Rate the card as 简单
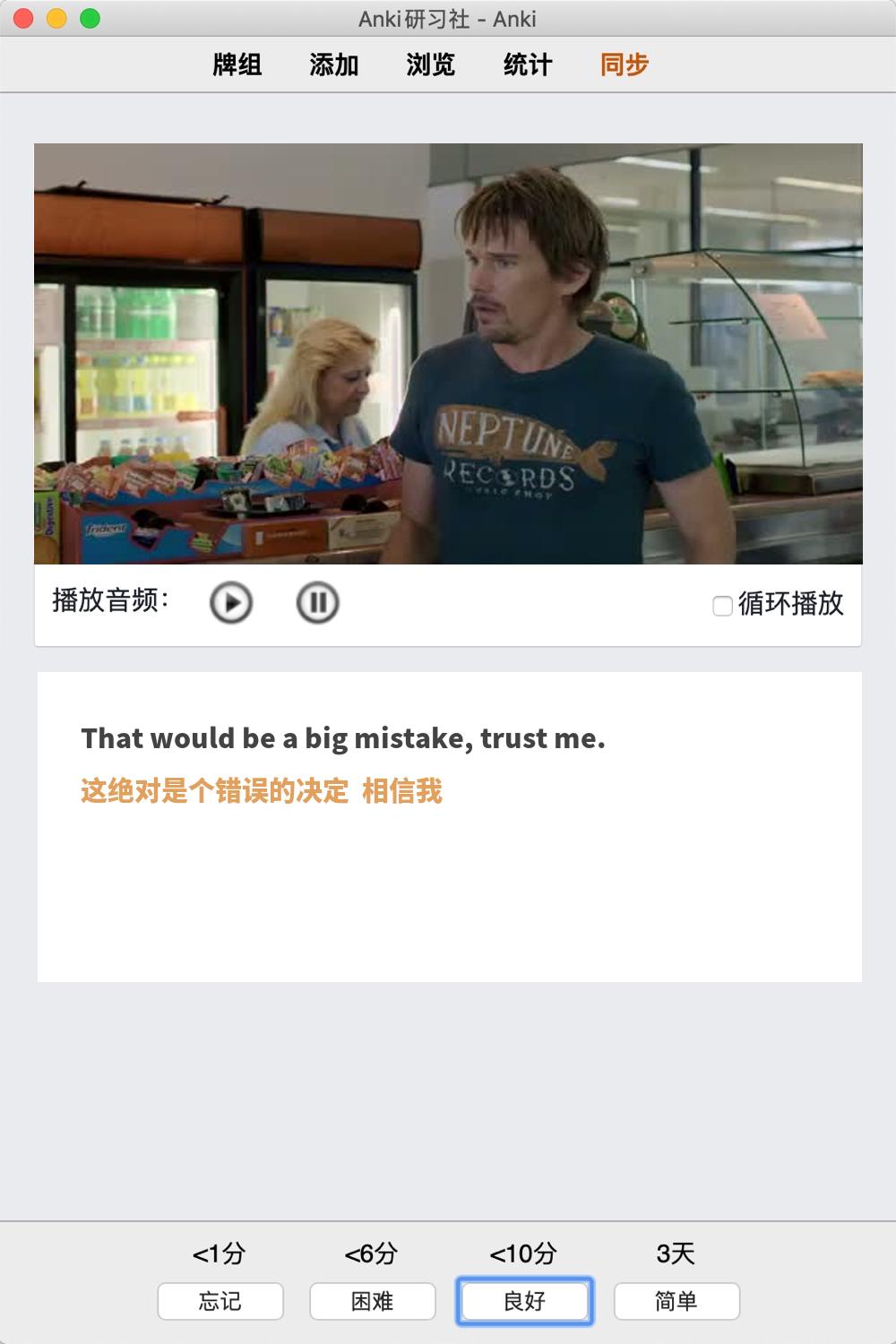Screen dimensions: 896x1344 [x=676, y=1301]
